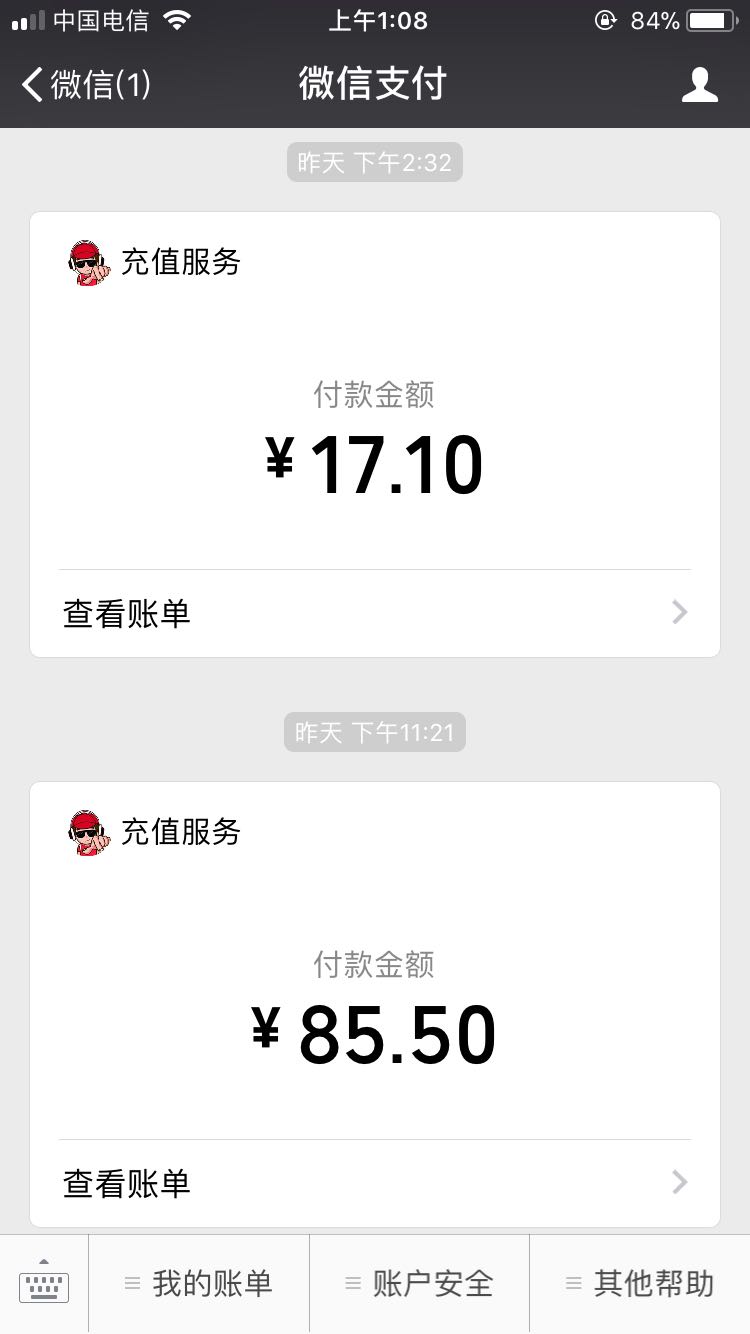This screenshot has width=750, height=1334.
Task: Open the 账户安全 menu
Action: click(419, 1284)
